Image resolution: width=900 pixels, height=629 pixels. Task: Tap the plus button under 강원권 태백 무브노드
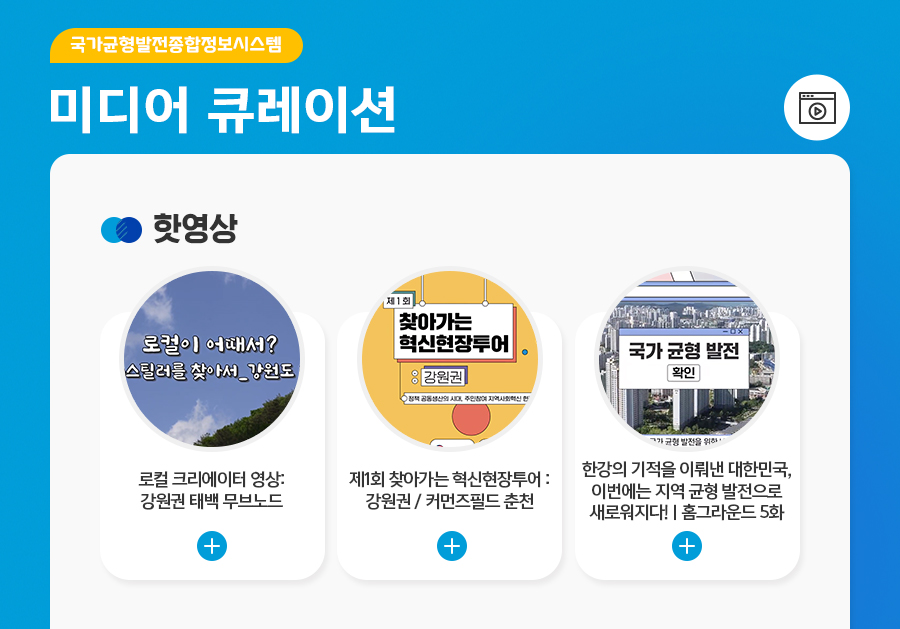click(212, 546)
